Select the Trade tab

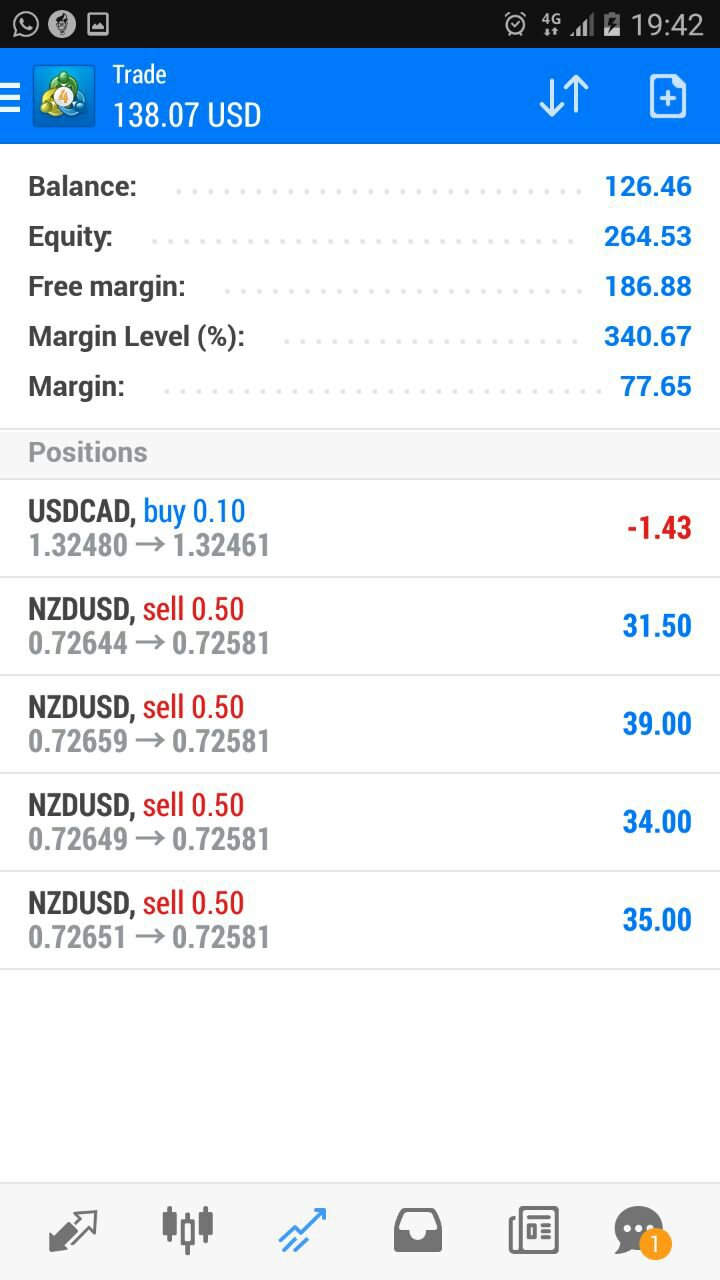coord(302,1230)
